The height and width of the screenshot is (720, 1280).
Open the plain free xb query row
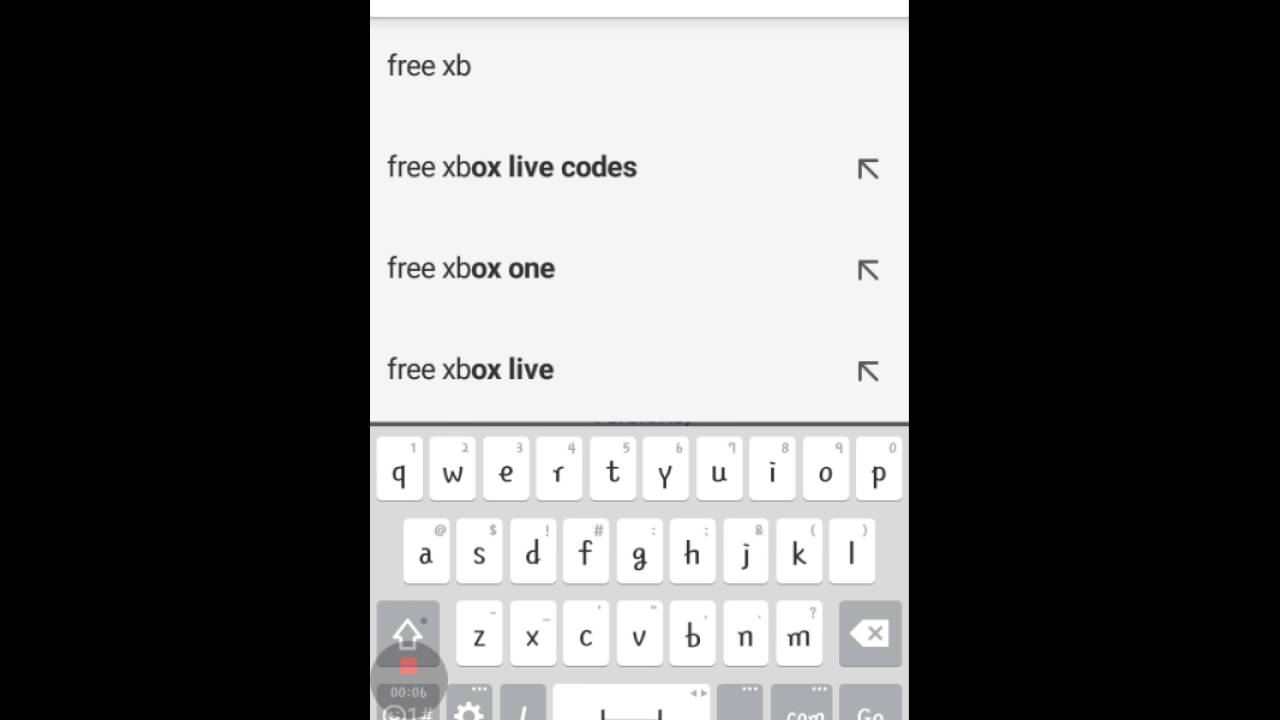coord(639,66)
